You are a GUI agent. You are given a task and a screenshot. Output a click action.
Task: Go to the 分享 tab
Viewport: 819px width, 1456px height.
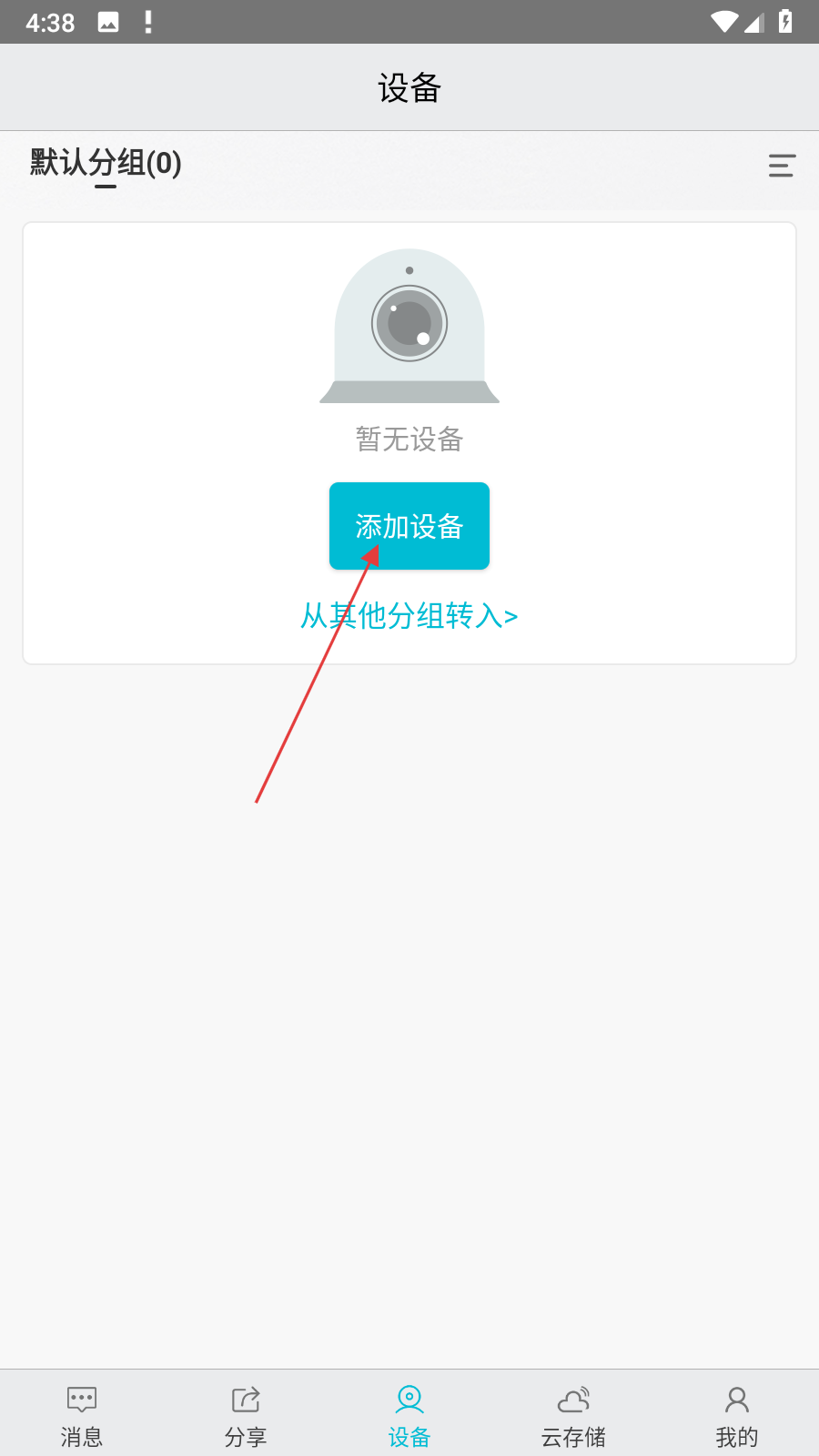click(246, 1416)
